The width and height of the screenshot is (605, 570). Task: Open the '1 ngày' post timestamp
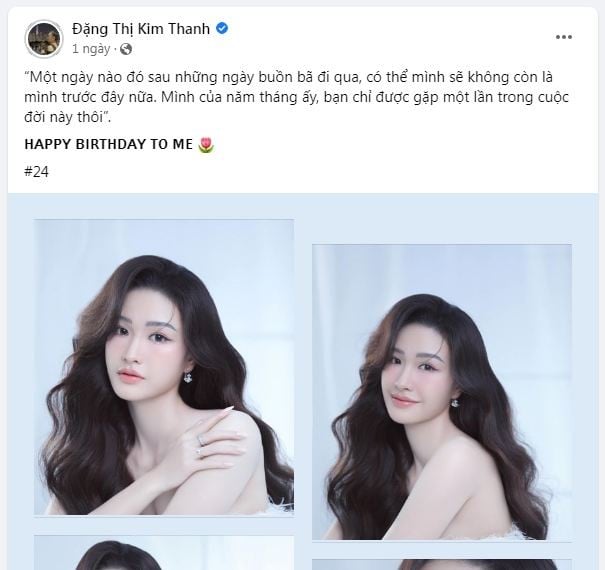(90, 48)
